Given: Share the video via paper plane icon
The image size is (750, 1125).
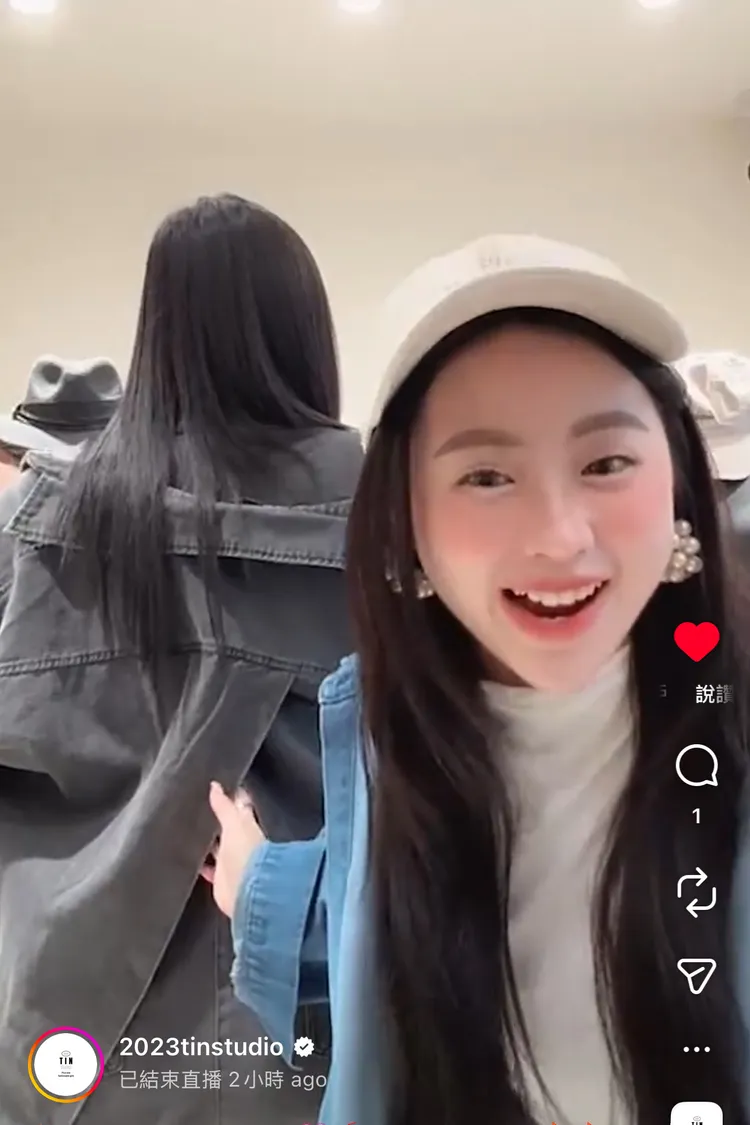Looking at the screenshot, I should point(697,975).
